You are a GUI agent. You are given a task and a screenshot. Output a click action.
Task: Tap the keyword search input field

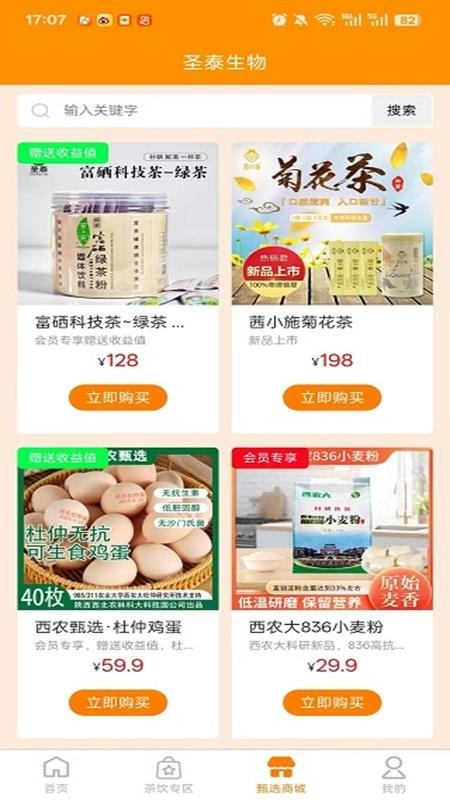[x=194, y=111]
